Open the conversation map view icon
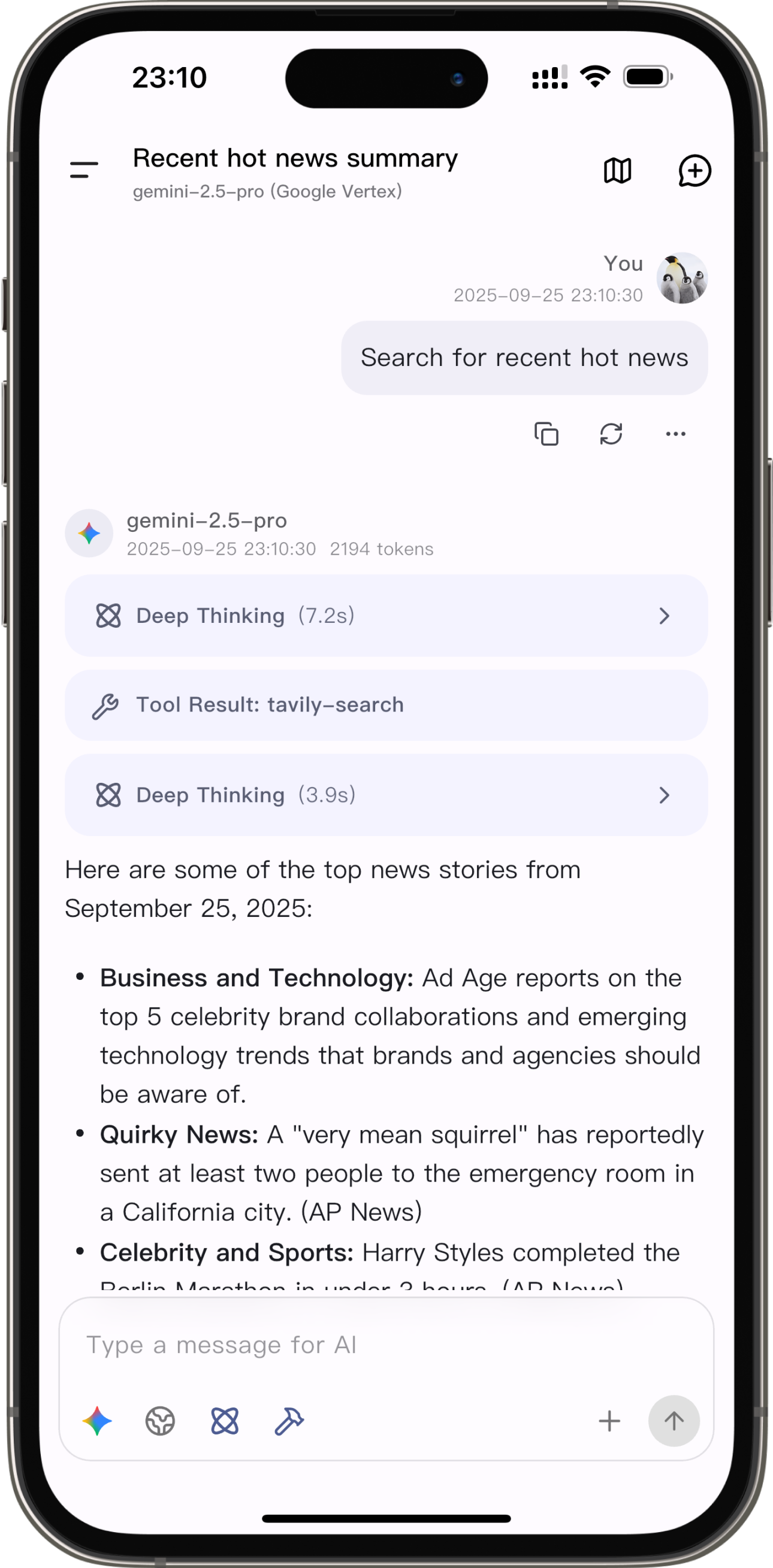773x1568 pixels. coord(617,171)
